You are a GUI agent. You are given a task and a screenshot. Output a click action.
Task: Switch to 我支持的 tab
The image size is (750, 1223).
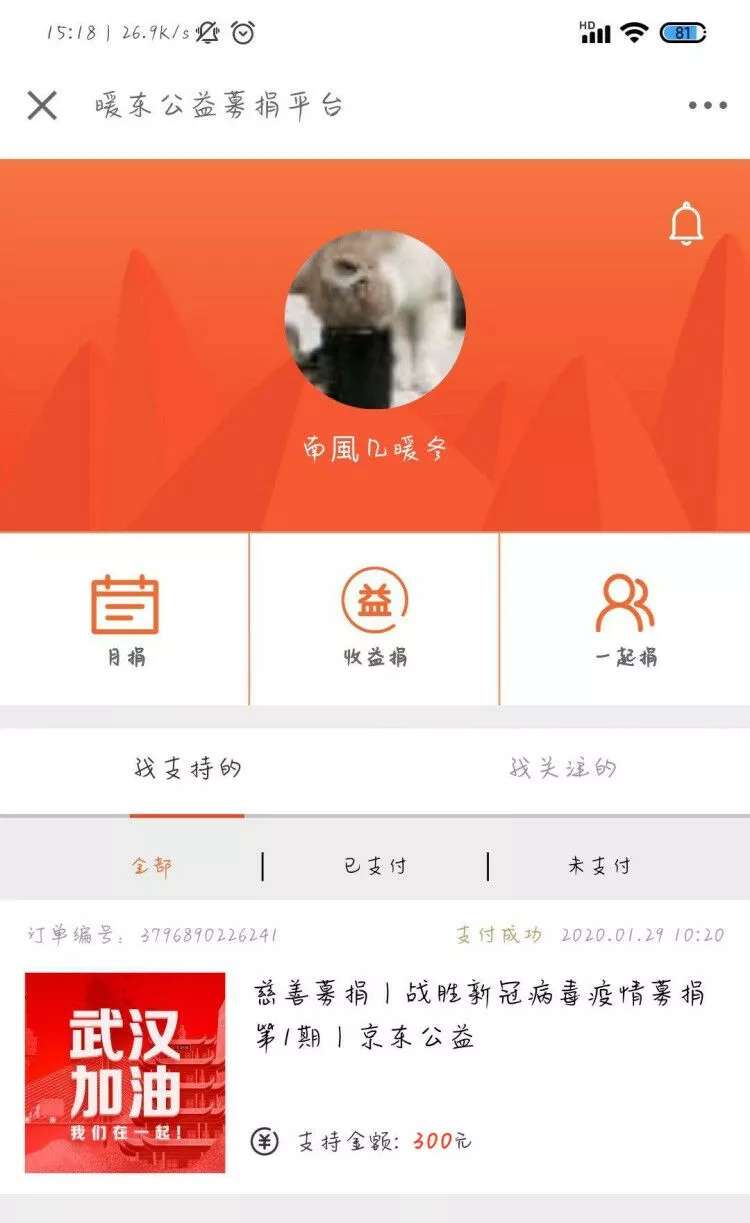pos(187,769)
